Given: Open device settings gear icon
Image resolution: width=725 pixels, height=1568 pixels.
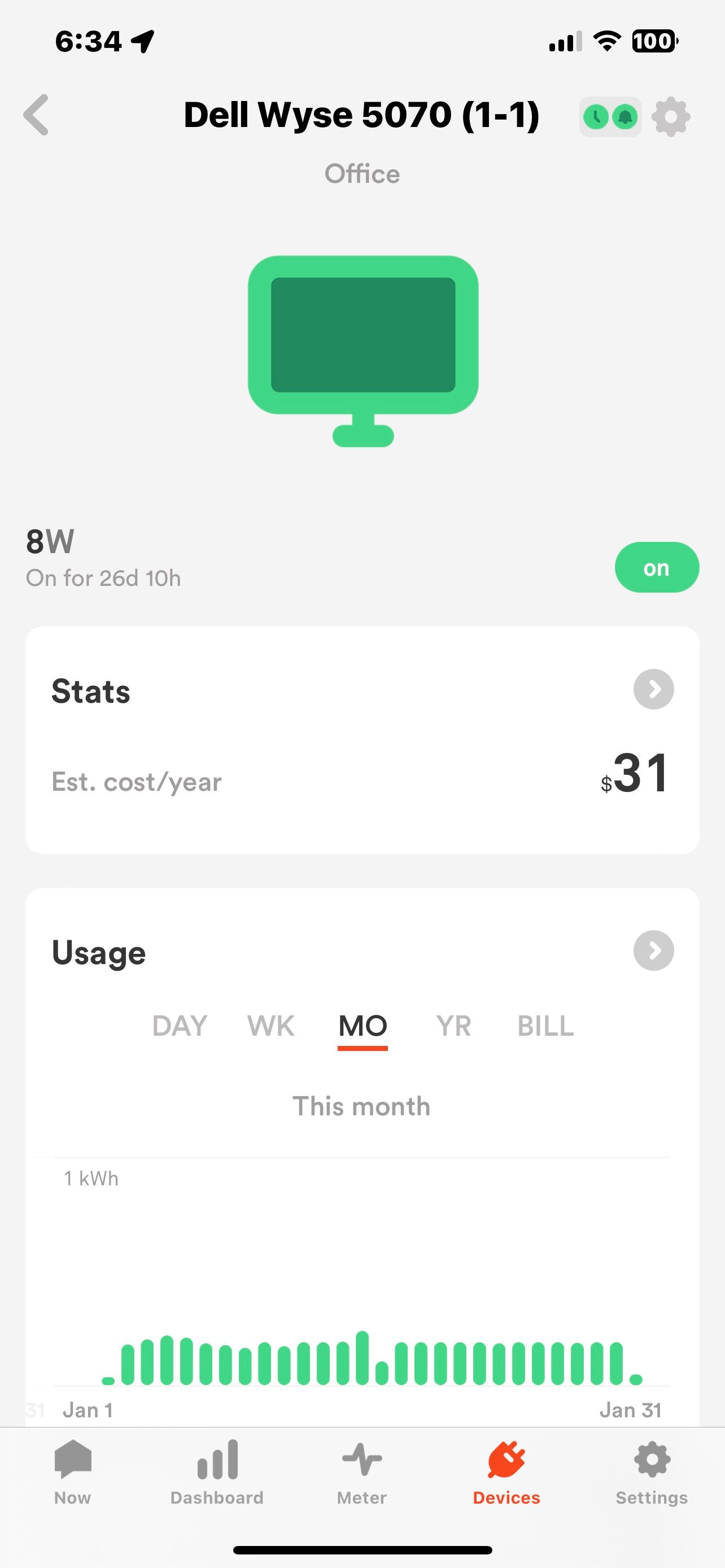Looking at the screenshot, I should [x=670, y=116].
